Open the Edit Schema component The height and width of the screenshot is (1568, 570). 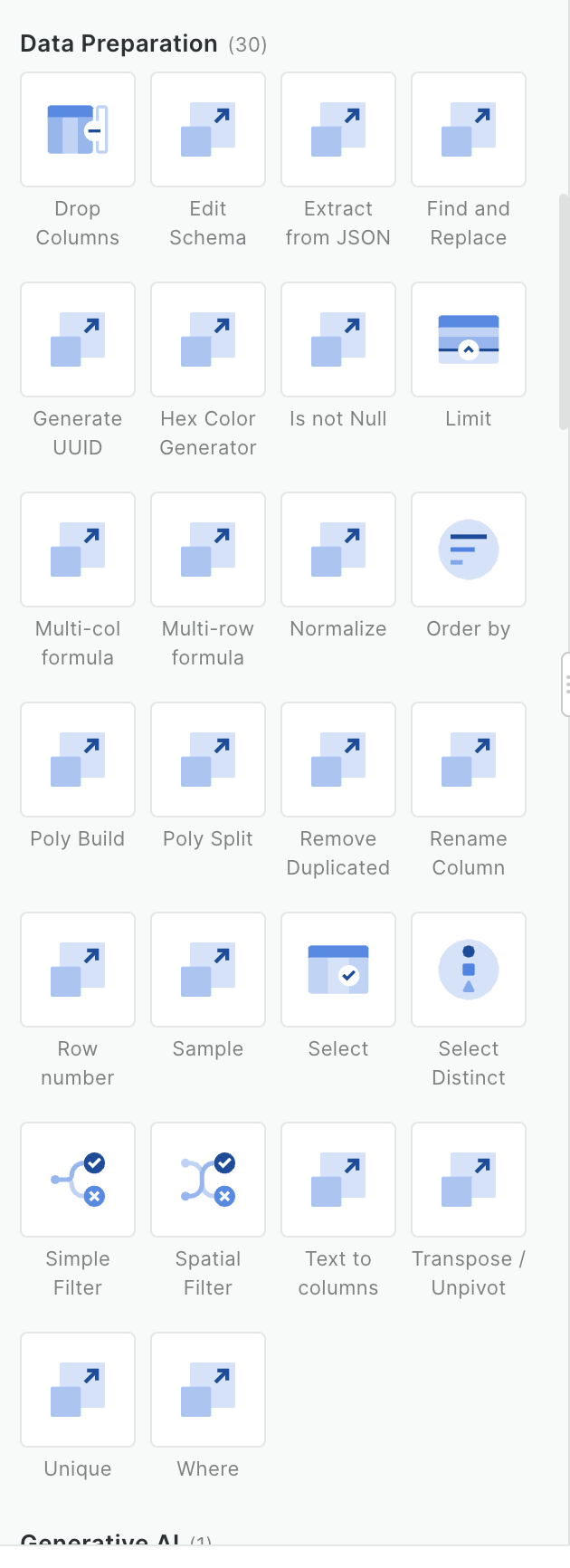(208, 129)
